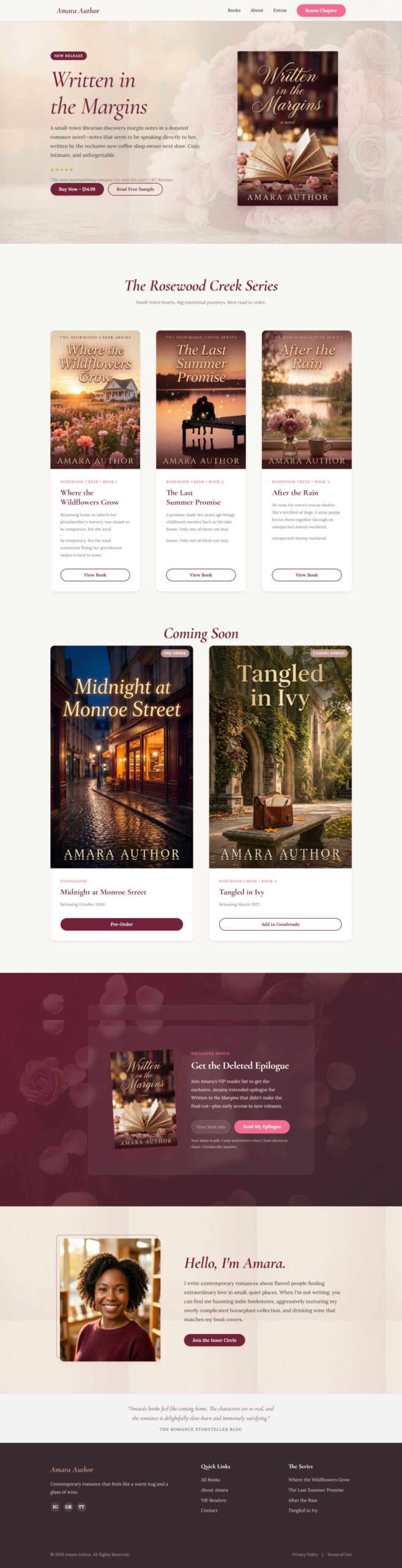Open the Terms of Use link
This screenshot has height=1568, width=402.
pos(339,1554)
